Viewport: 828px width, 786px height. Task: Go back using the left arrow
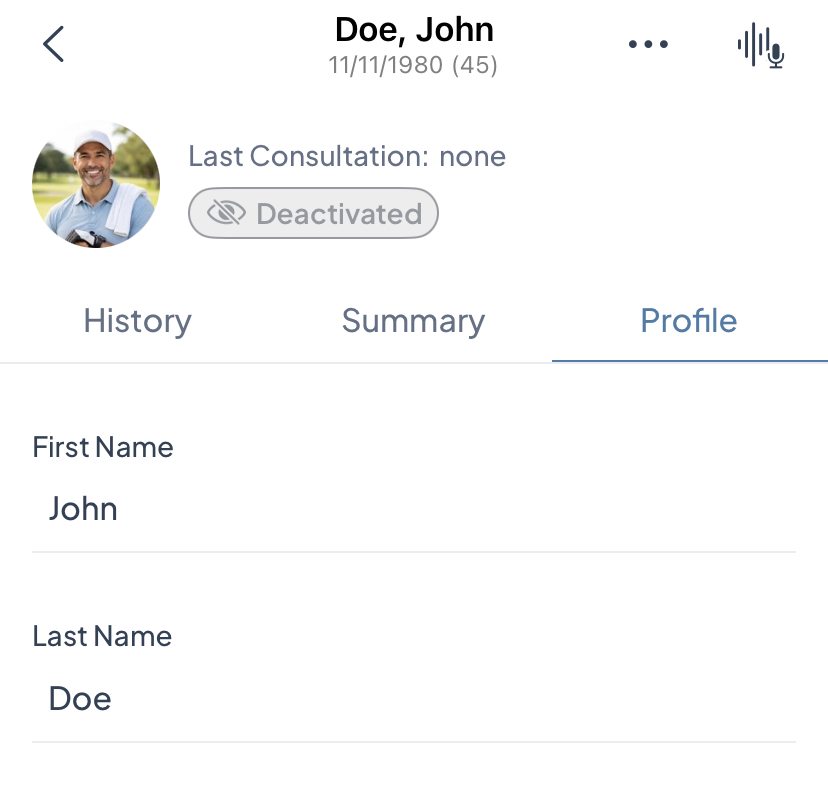point(54,44)
